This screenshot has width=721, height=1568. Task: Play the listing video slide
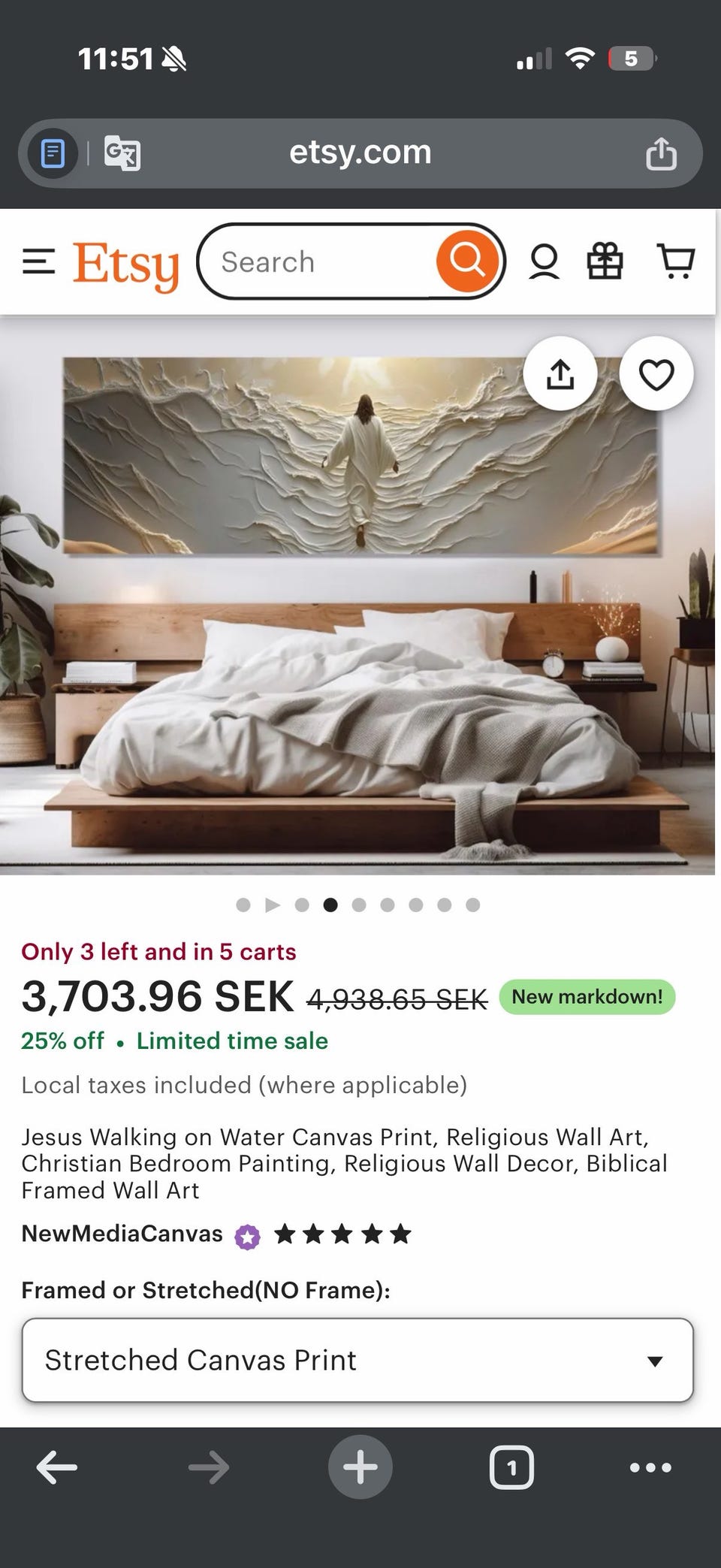click(272, 905)
